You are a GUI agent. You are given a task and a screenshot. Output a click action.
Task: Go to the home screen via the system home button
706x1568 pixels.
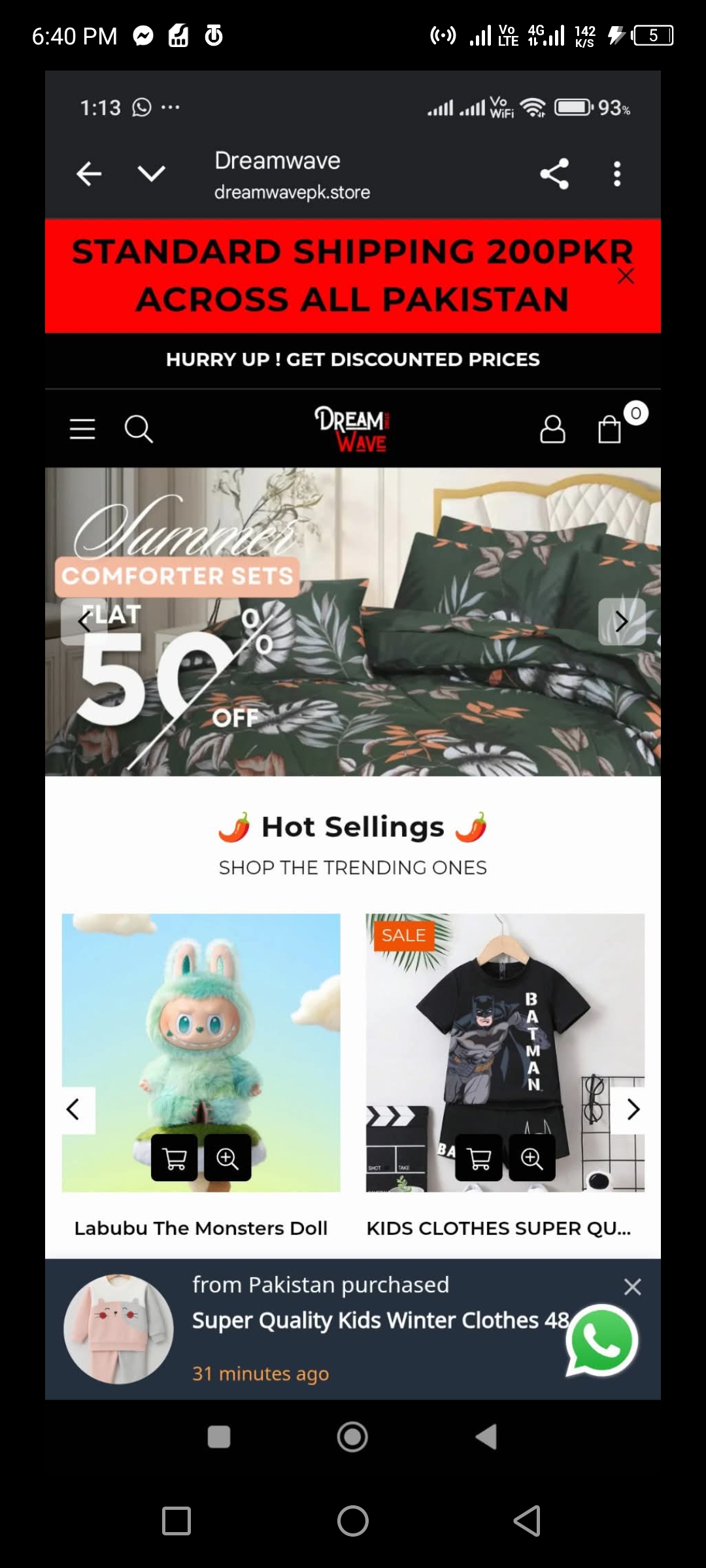coord(353,1521)
